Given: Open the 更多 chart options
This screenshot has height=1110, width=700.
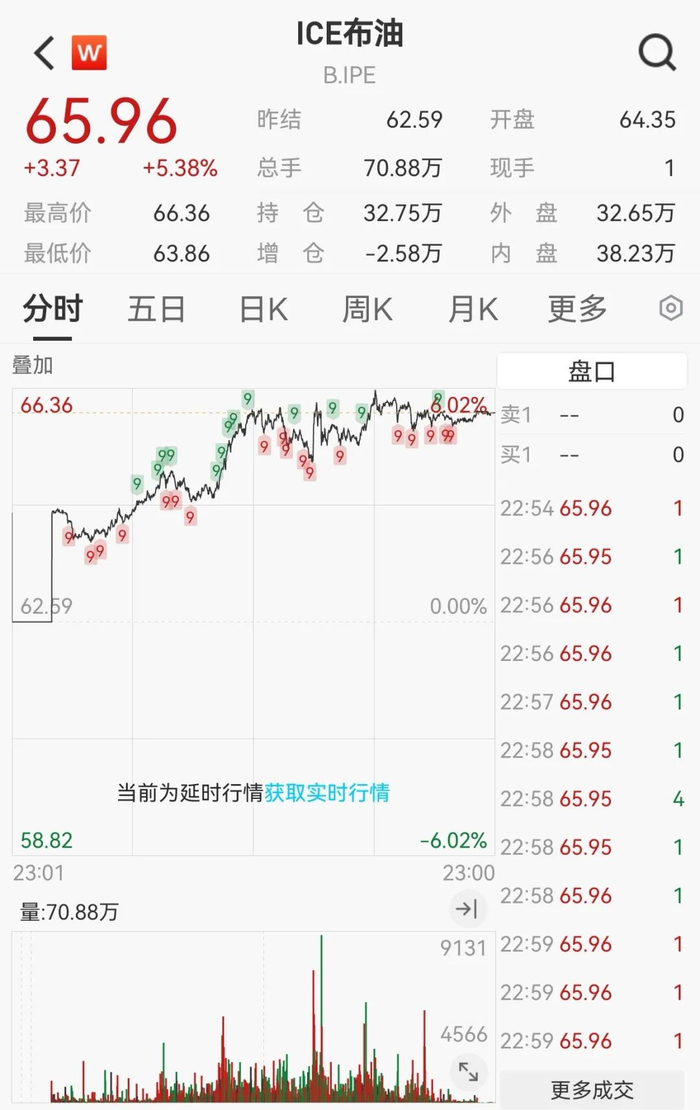Looking at the screenshot, I should point(578,309).
